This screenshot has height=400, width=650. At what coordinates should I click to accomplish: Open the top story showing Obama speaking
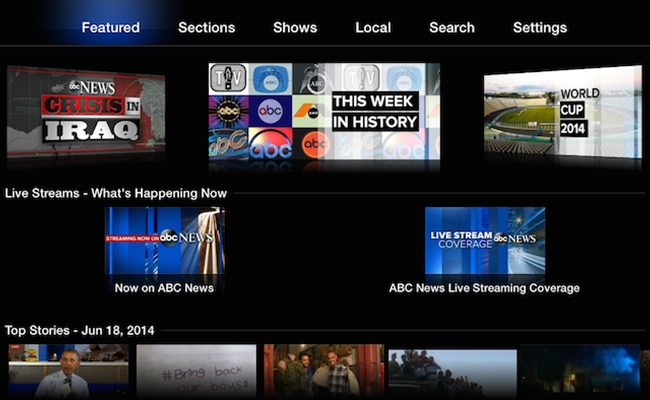[68, 371]
